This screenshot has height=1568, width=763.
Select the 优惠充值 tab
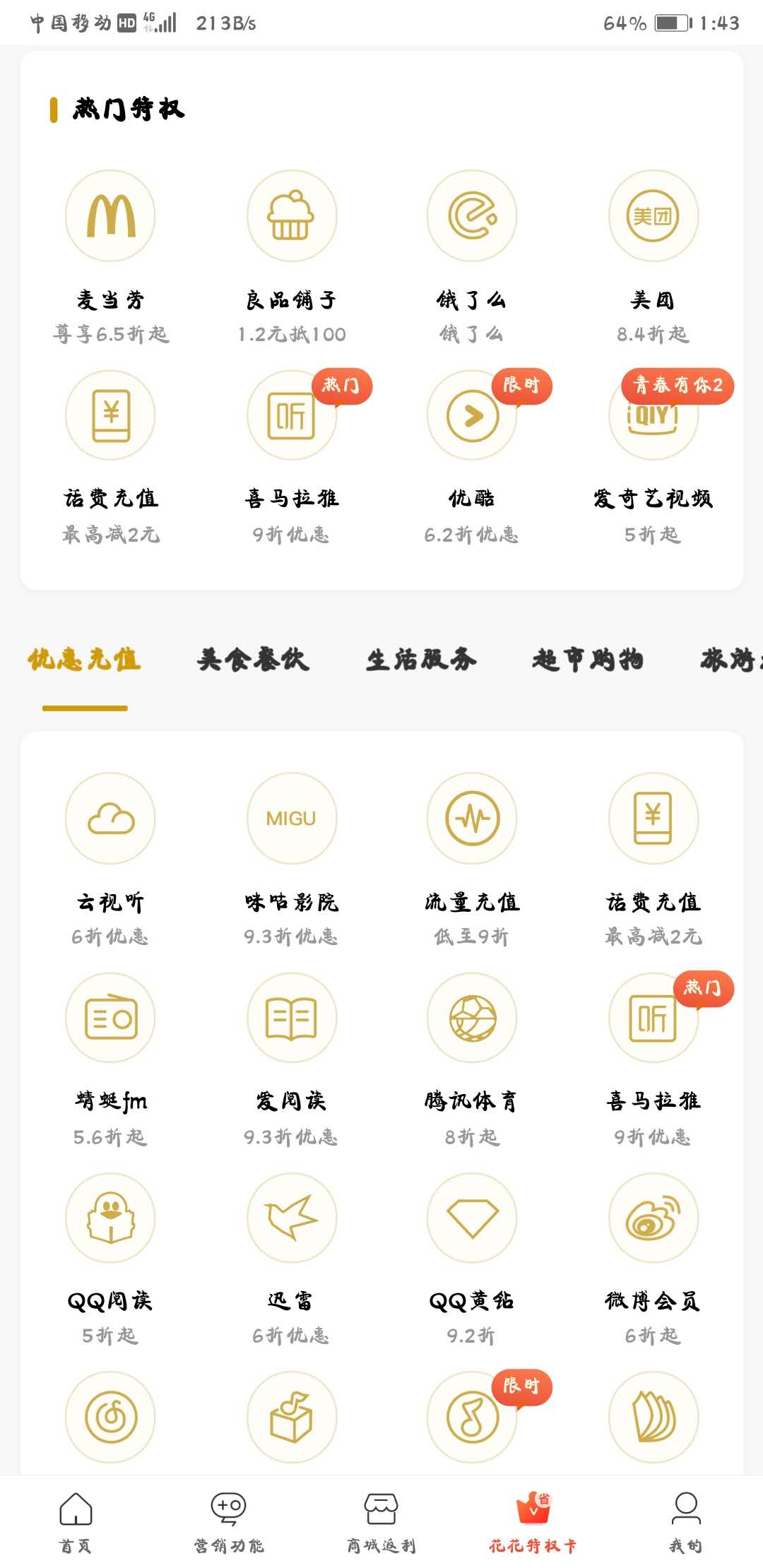click(85, 660)
